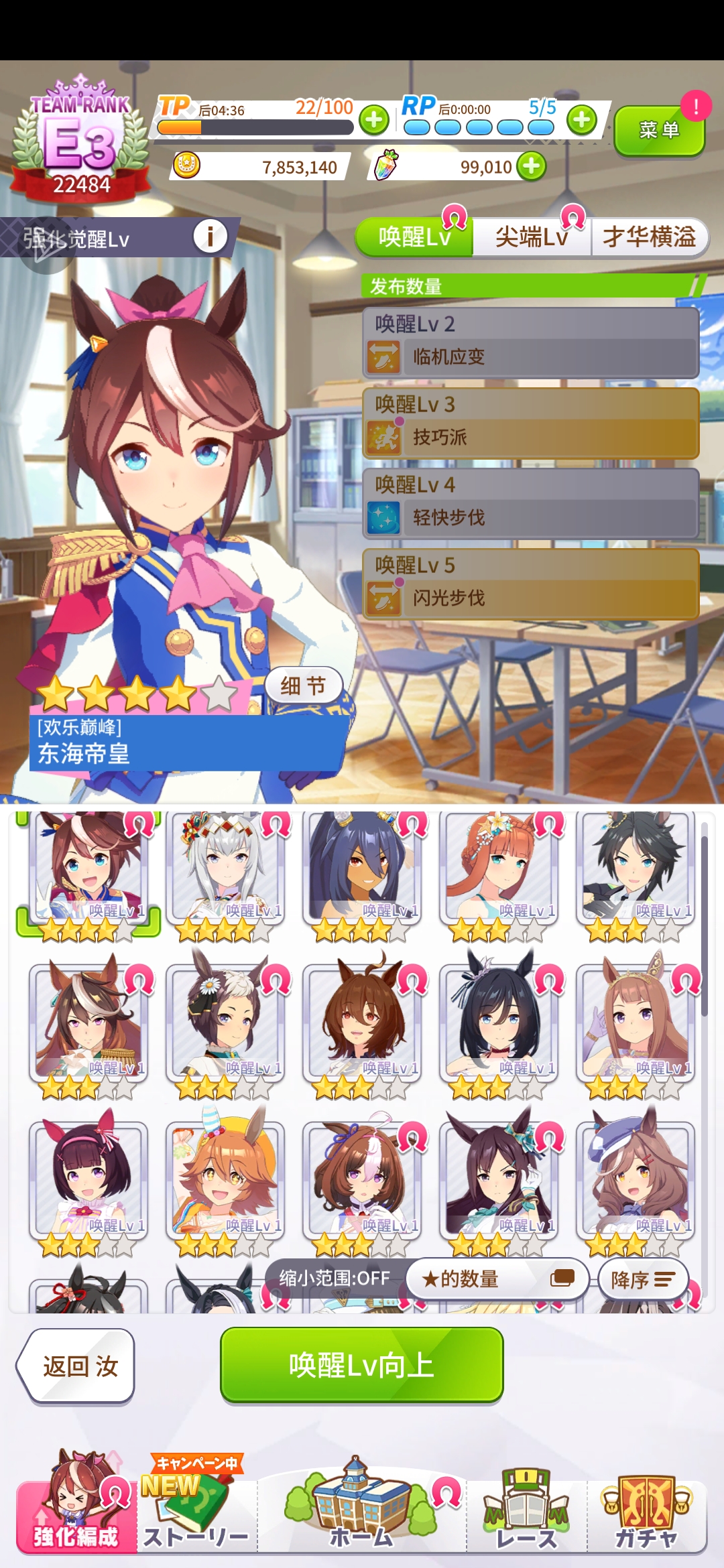Tap the plus button to restore TP
Screen dimensions: 724x1568
pyautogui.click(x=374, y=121)
